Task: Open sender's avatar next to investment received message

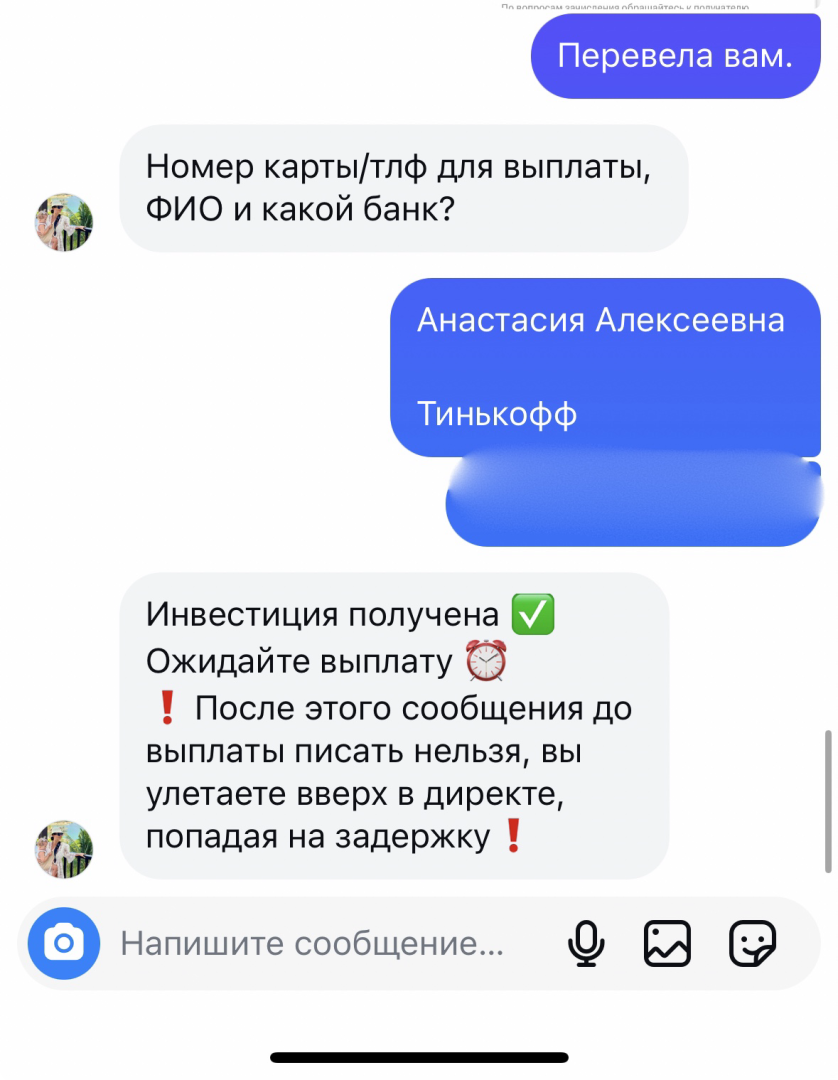Action: [x=64, y=850]
